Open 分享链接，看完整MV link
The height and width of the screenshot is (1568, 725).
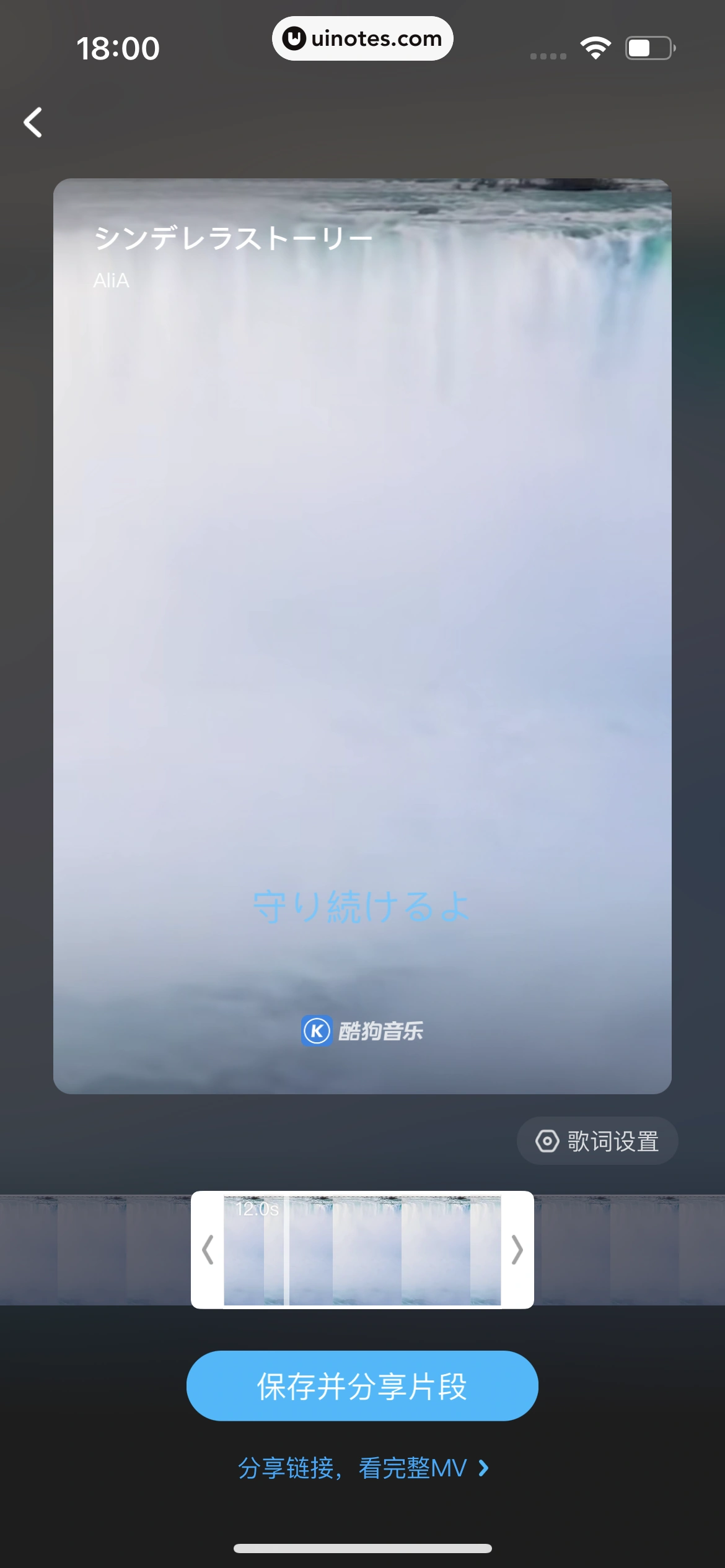pyautogui.click(x=363, y=1468)
